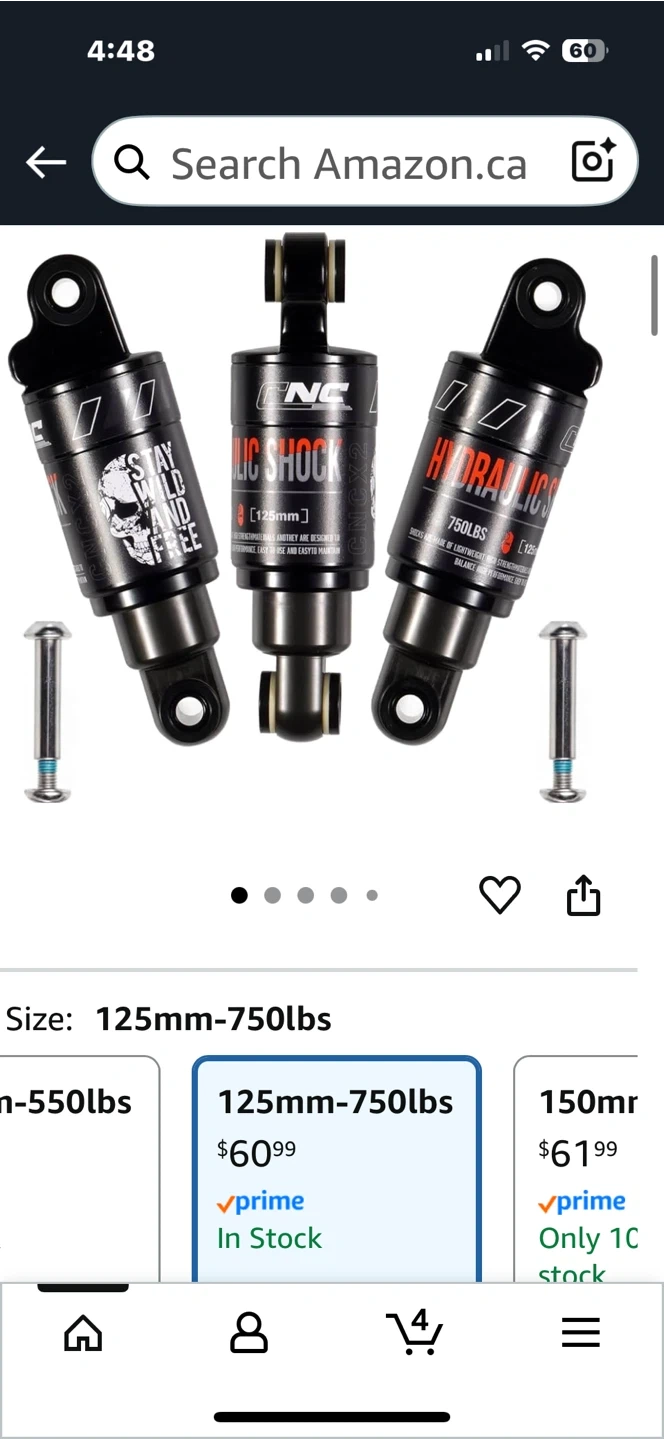This screenshot has height=1440, width=664.
Task: Open the camera lens search icon
Action: point(592,162)
